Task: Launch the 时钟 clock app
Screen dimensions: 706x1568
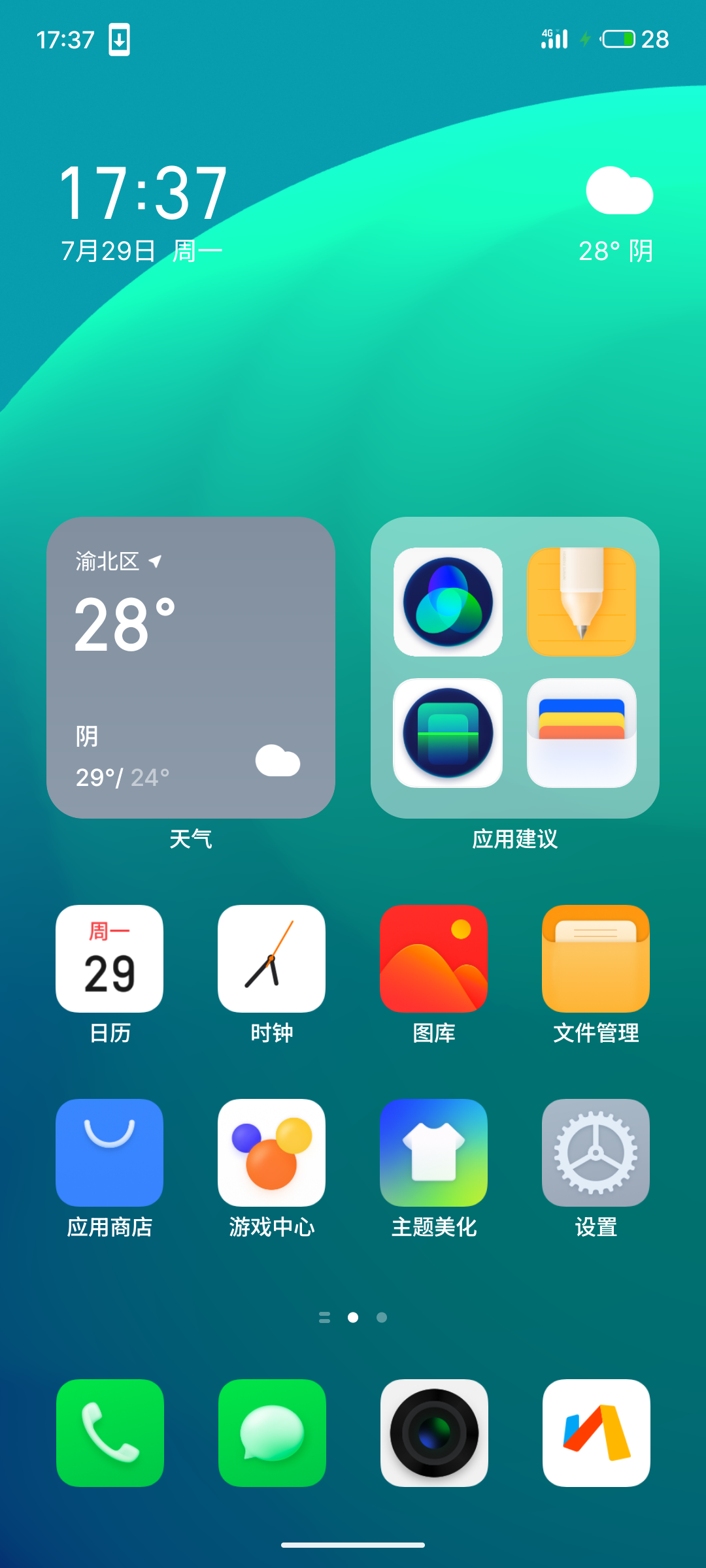Action: (x=271, y=958)
